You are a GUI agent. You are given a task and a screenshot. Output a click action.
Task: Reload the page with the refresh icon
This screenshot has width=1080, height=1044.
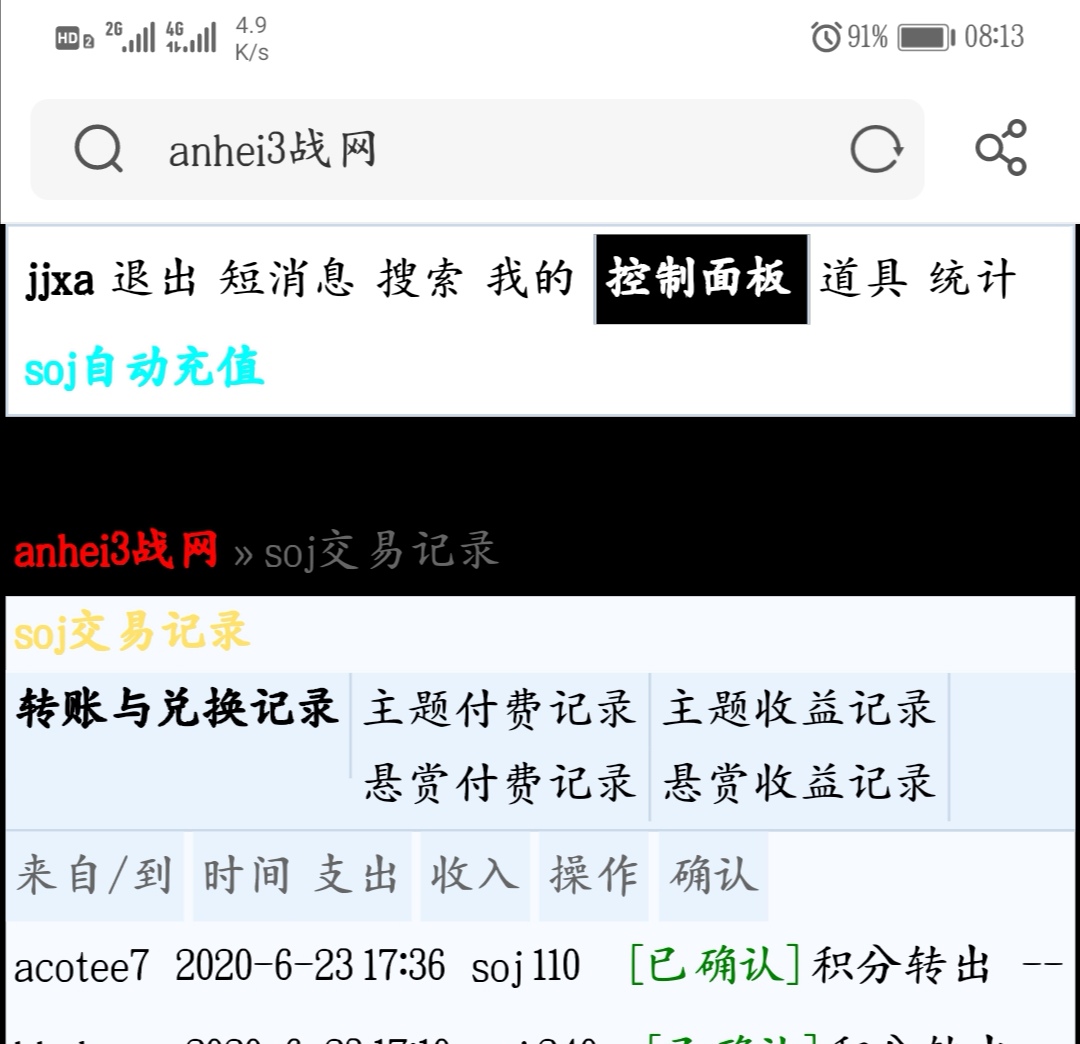(x=876, y=150)
